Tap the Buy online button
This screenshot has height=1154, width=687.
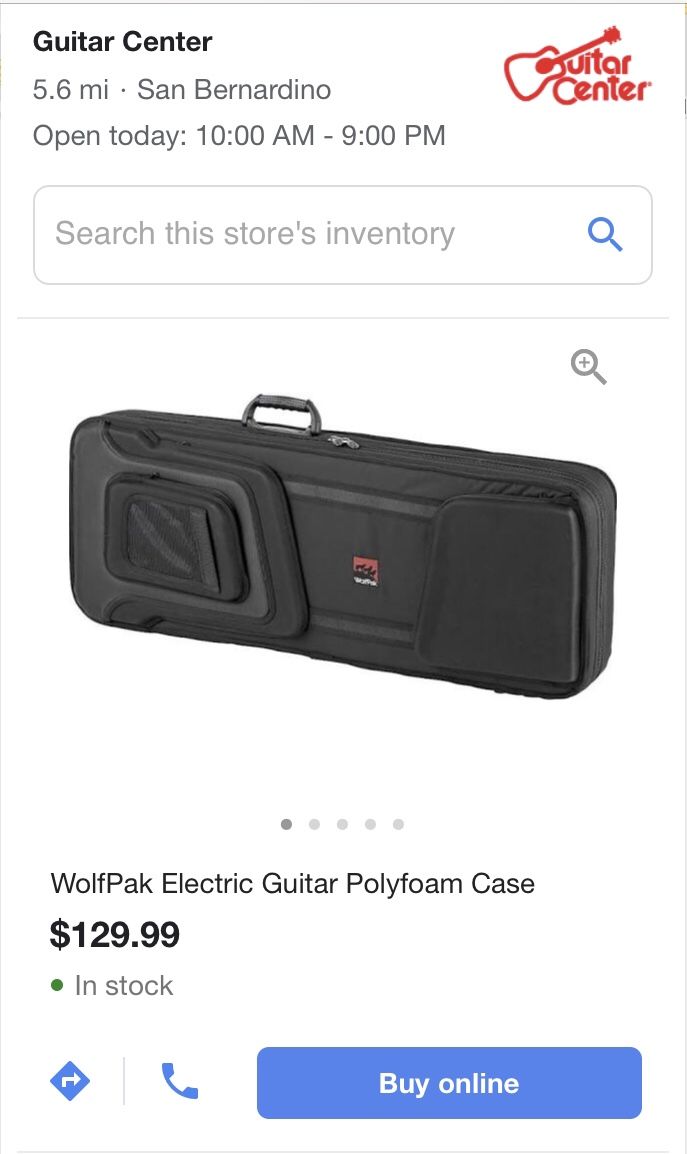pos(449,1083)
